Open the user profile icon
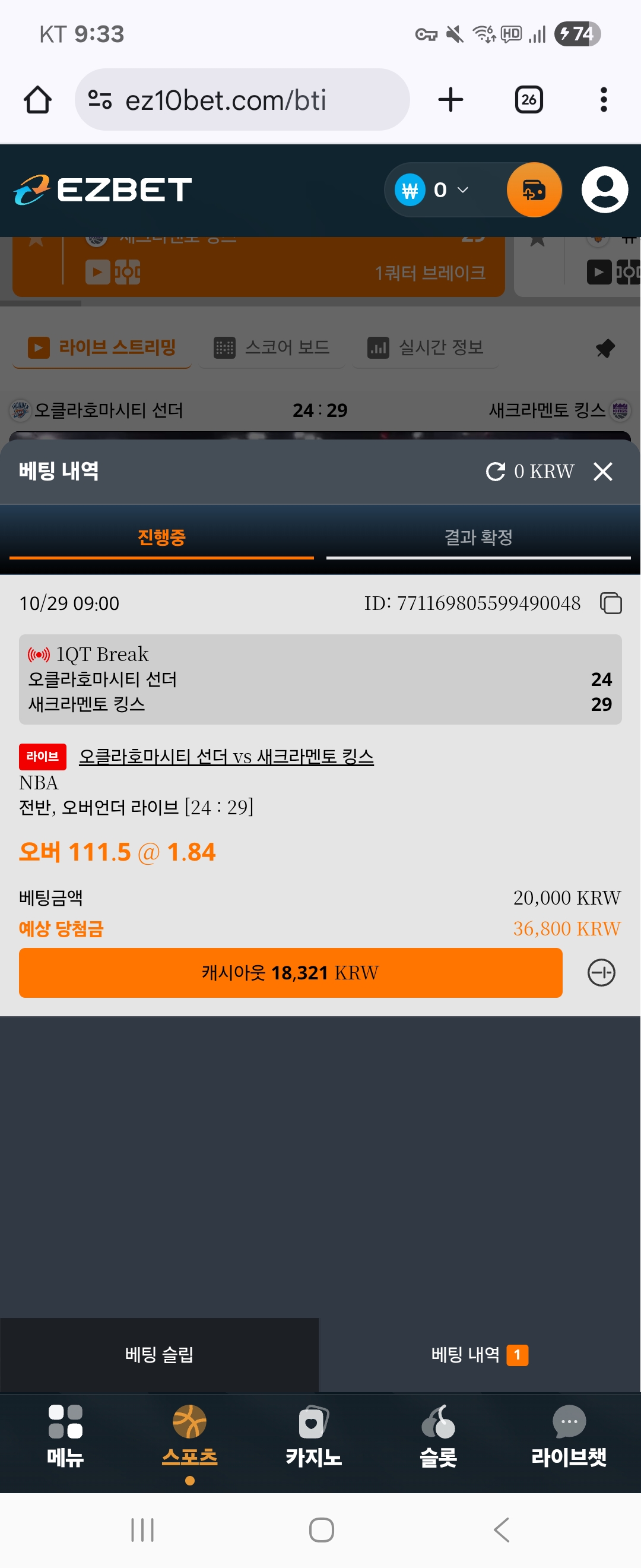 pos(605,190)
